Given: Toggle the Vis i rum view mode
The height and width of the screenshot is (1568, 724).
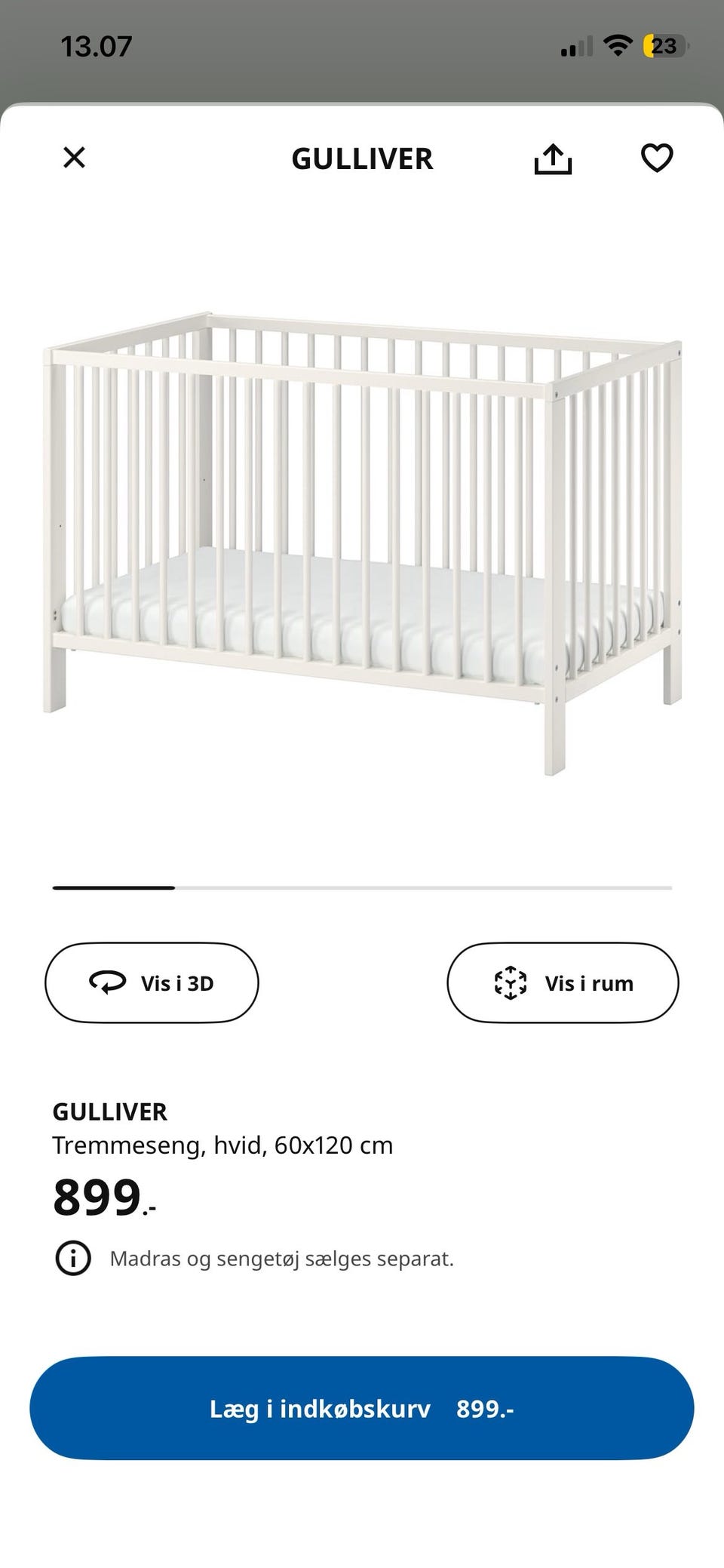Looking at the screenshot, I should pos(562,982).
